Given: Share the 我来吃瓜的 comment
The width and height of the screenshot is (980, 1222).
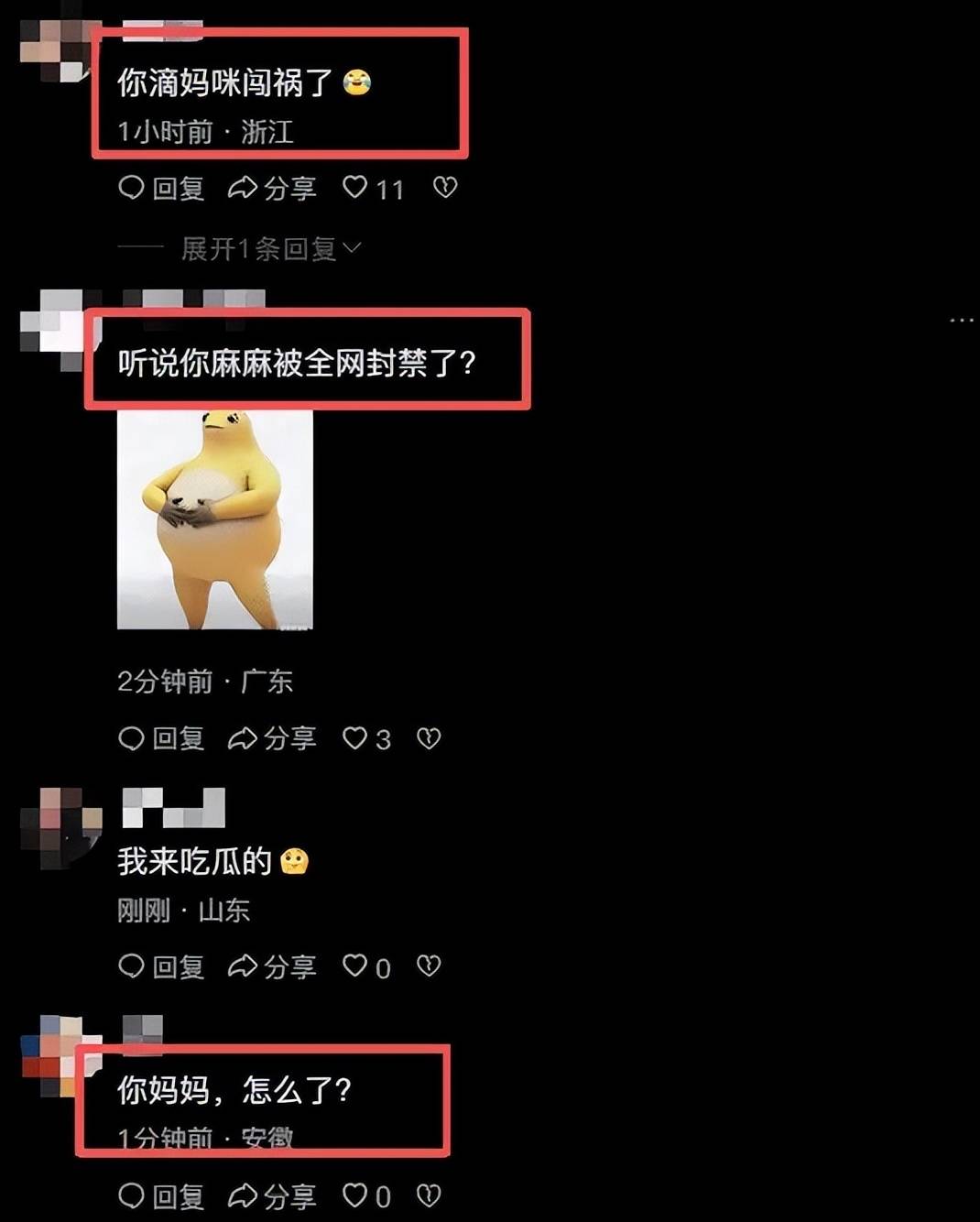Looking at the screenshot, I should [272, 966].
